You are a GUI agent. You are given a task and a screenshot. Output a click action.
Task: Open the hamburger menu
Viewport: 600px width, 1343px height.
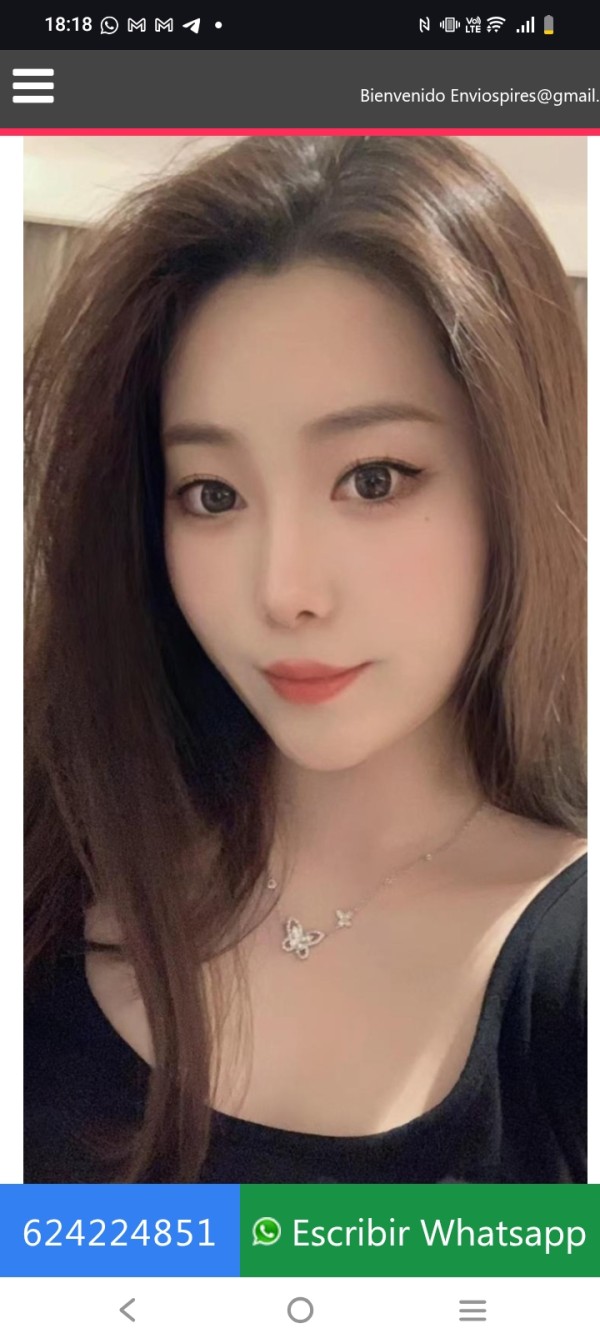pyautogui.click(x=33, y=86)
